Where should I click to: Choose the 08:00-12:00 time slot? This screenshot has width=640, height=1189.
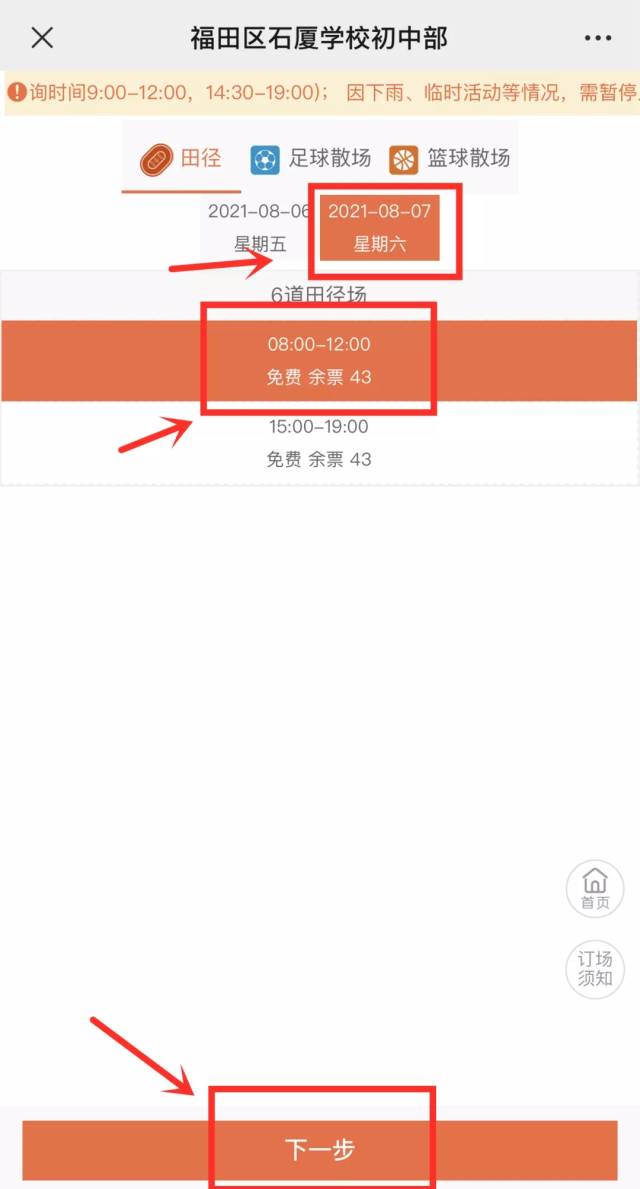point(319,361)
